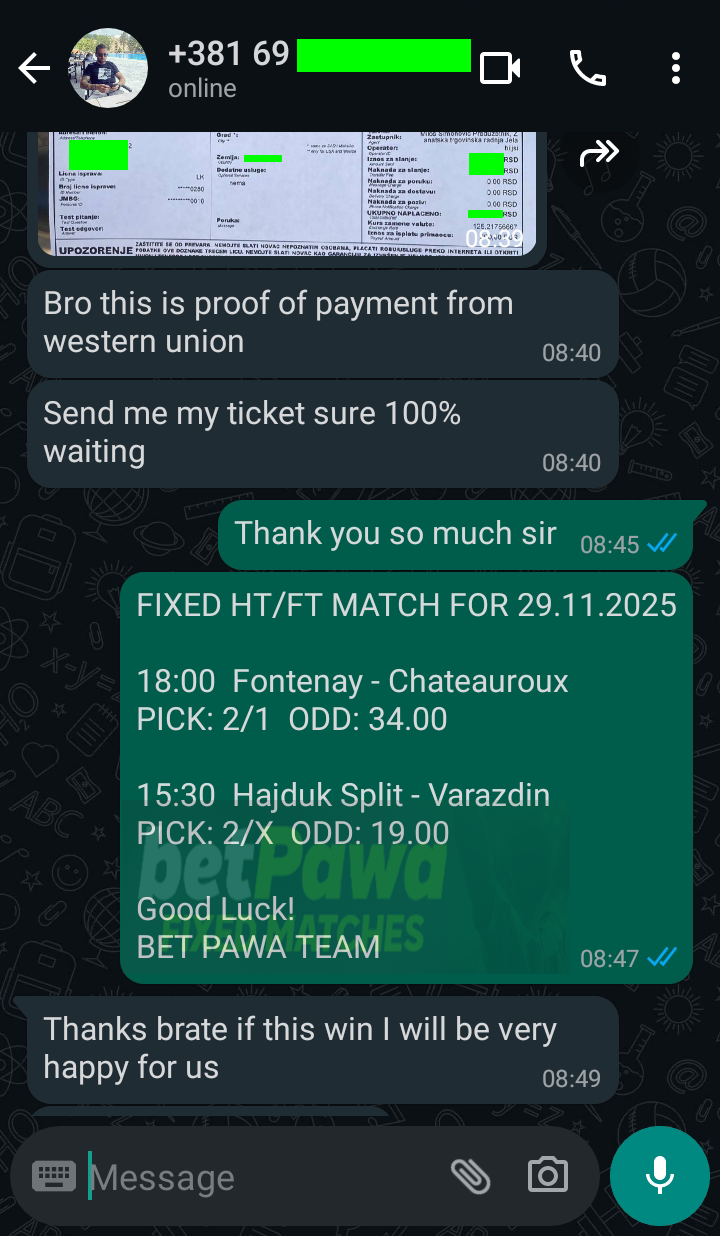Open the three-dot overflow menu
Screen dimensions: 720x1236
click(x=676, y=68)
